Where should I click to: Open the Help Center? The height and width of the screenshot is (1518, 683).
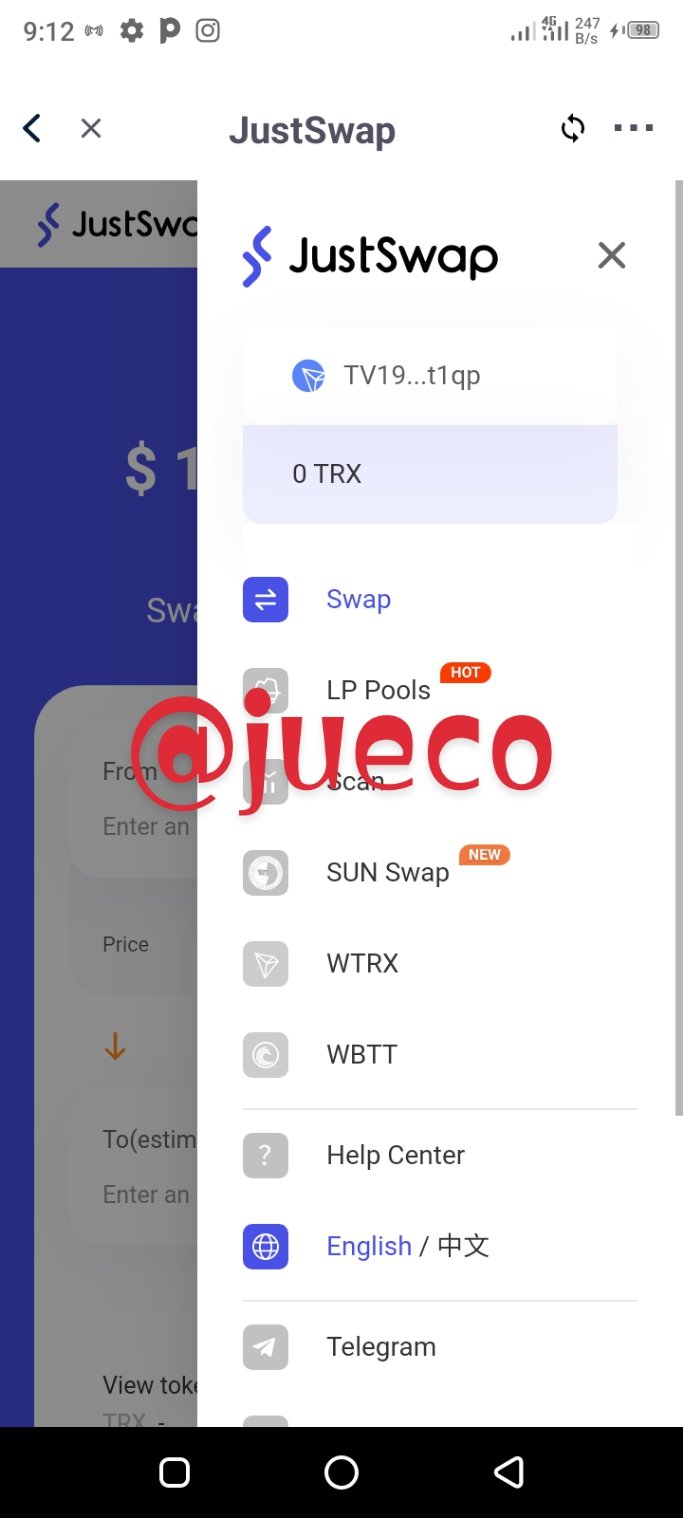coord(395,1155)
